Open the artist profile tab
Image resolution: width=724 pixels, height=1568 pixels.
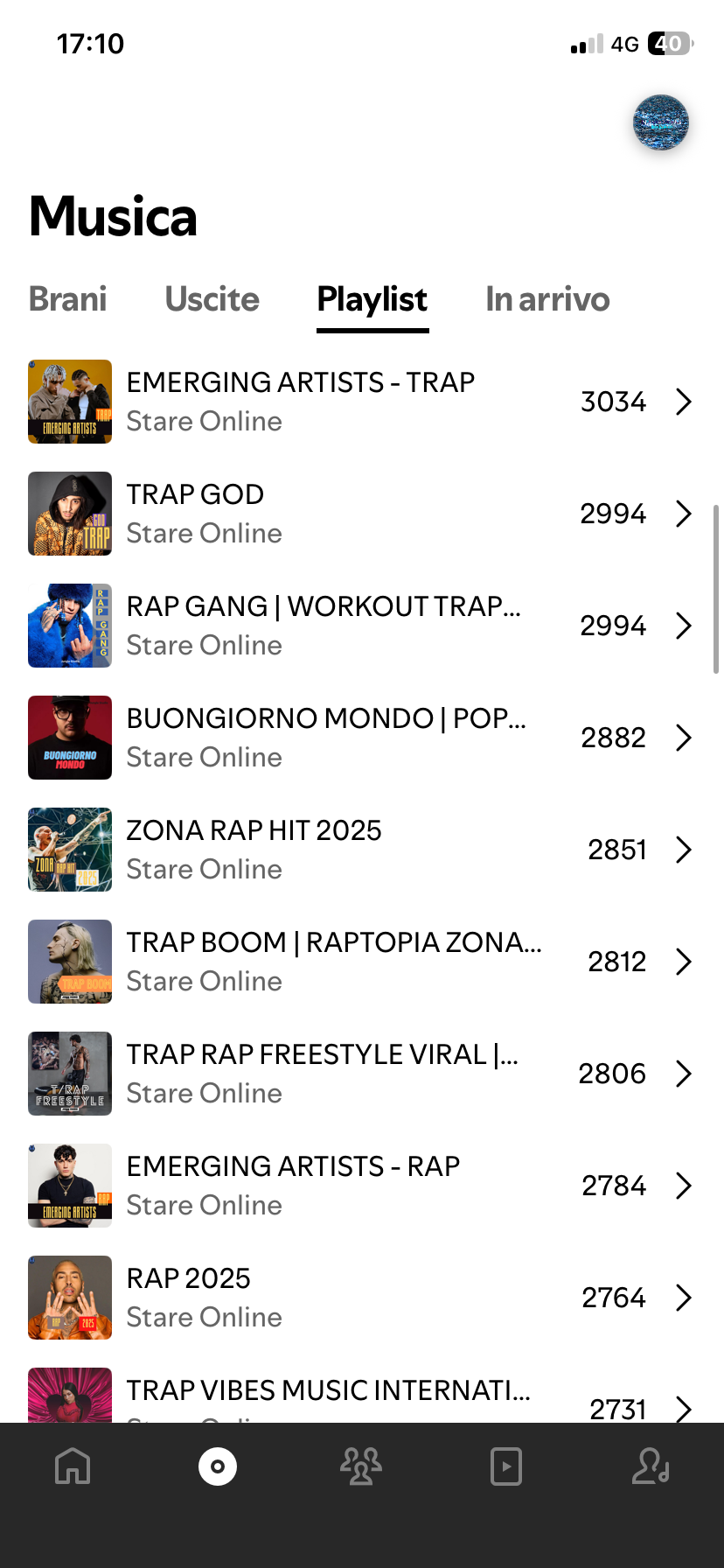651,1466
